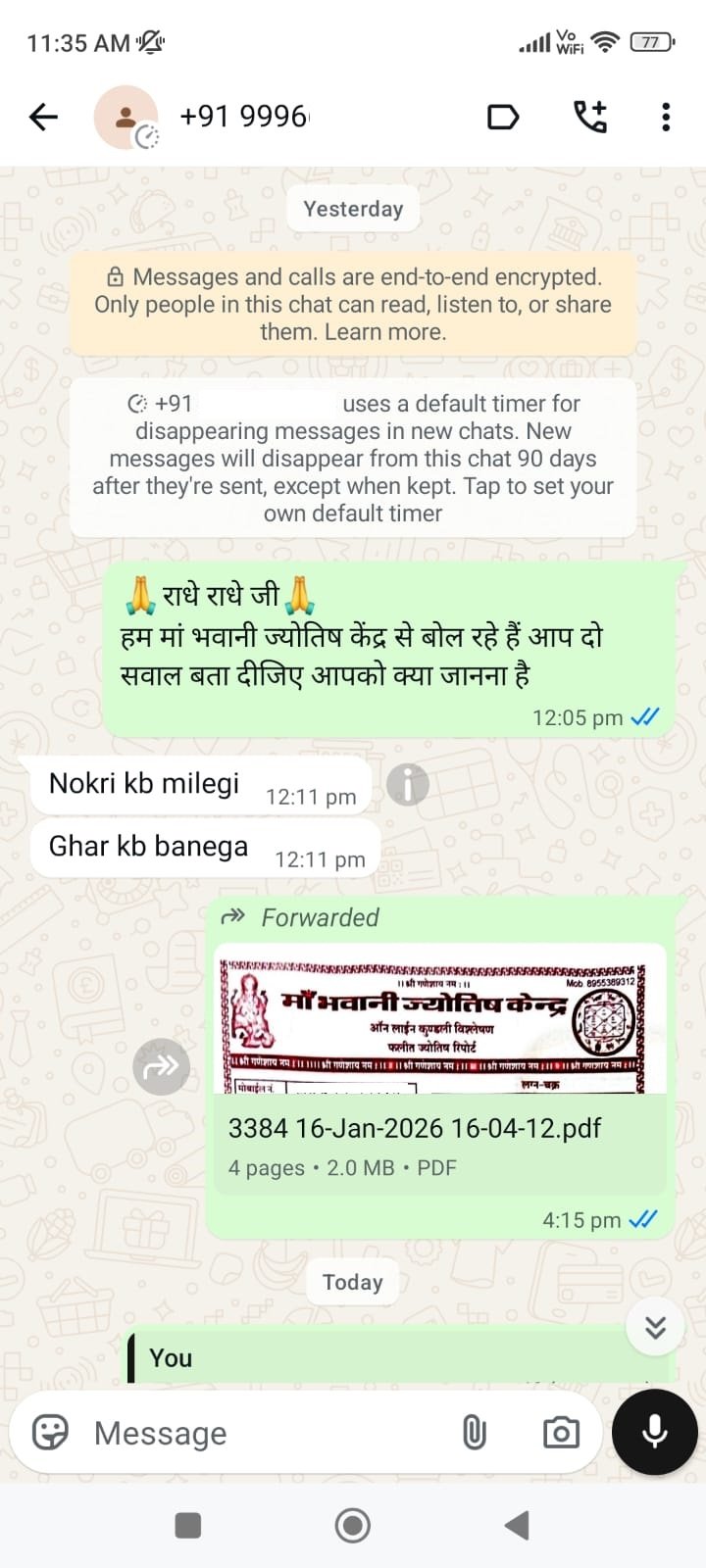Tap the label icon in app bar

pos(502,118)
